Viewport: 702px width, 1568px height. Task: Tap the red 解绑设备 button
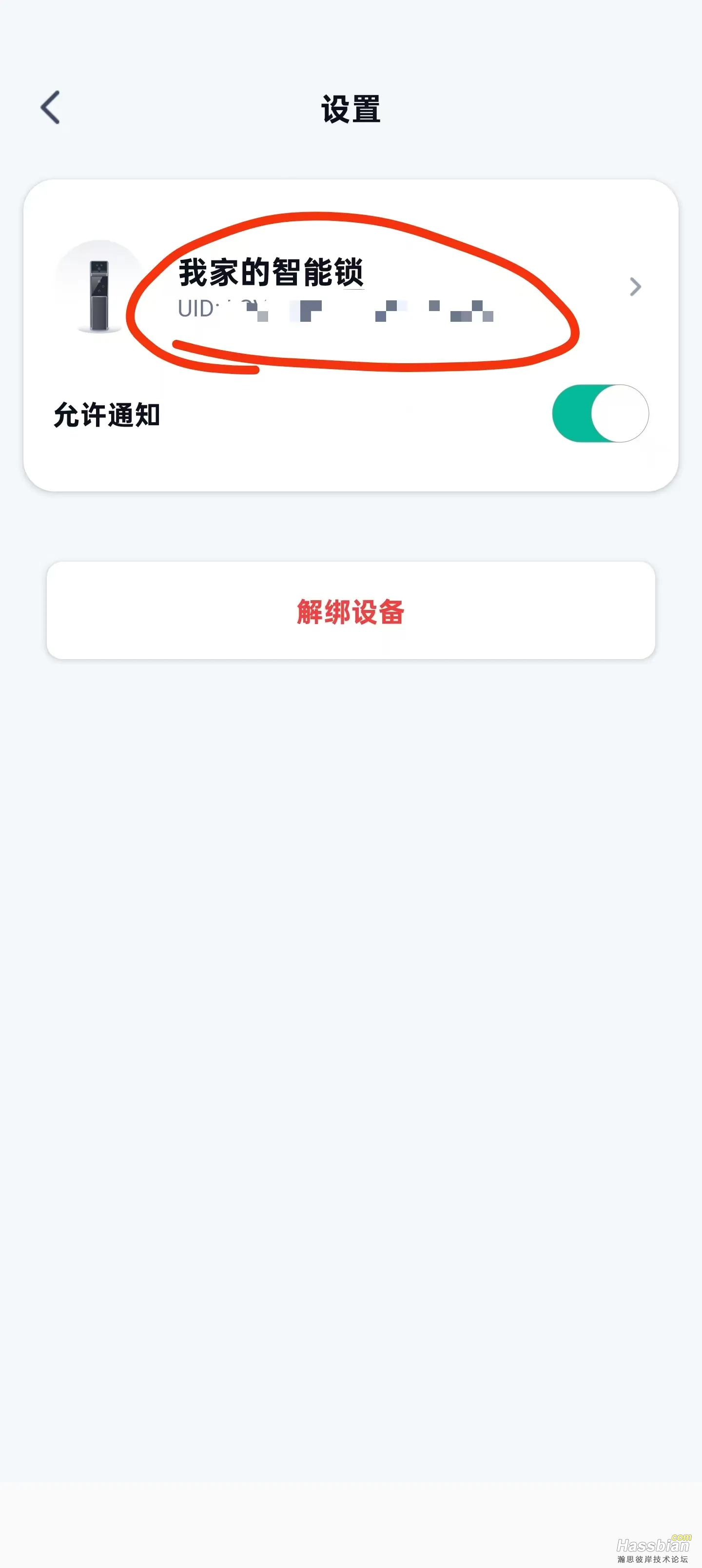point(351,610)
